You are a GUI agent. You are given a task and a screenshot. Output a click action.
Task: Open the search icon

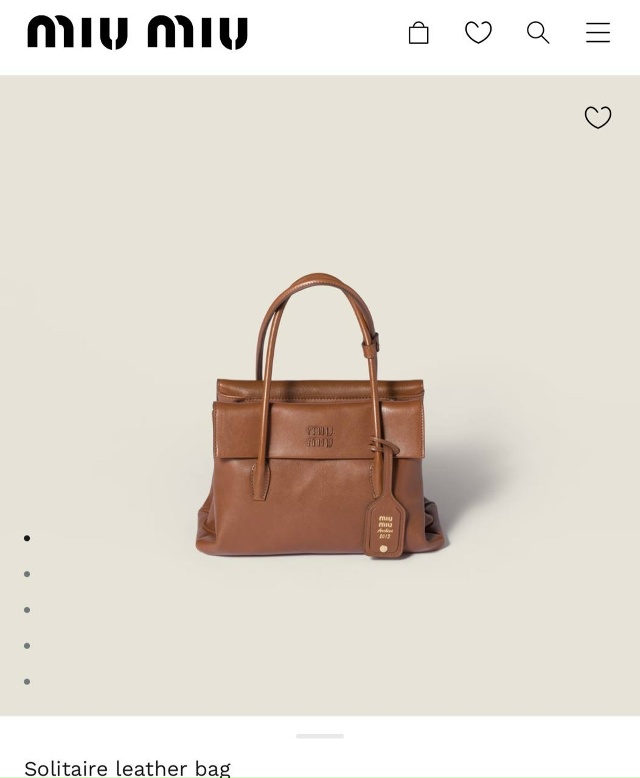(x=538, y=33)
